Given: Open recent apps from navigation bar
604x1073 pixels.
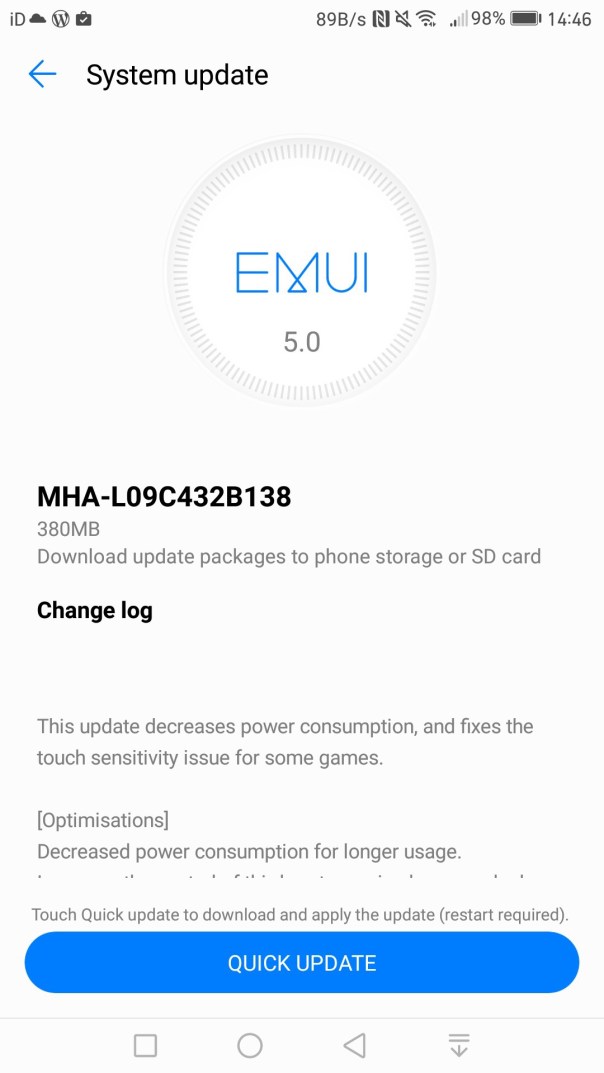Looking at the screenshot, I should (145, 1046).
